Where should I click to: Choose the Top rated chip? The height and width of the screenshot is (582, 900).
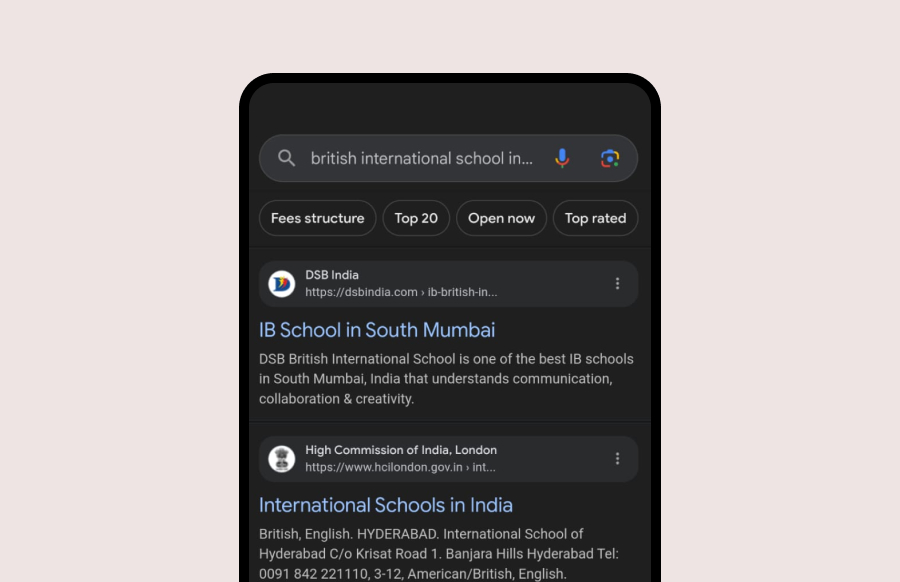point(595,218)
